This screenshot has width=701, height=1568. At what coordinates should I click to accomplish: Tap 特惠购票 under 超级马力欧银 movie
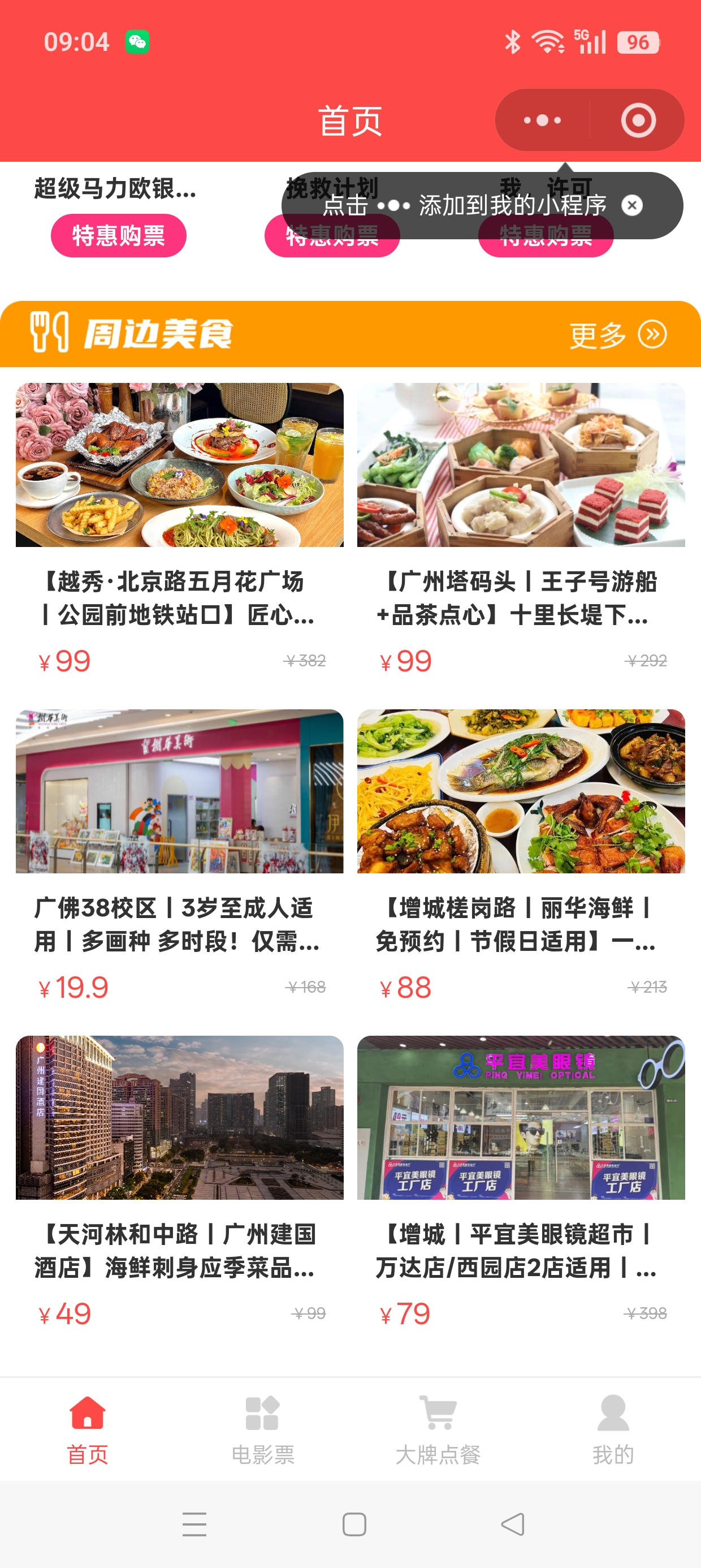click(x=118, y=235)
